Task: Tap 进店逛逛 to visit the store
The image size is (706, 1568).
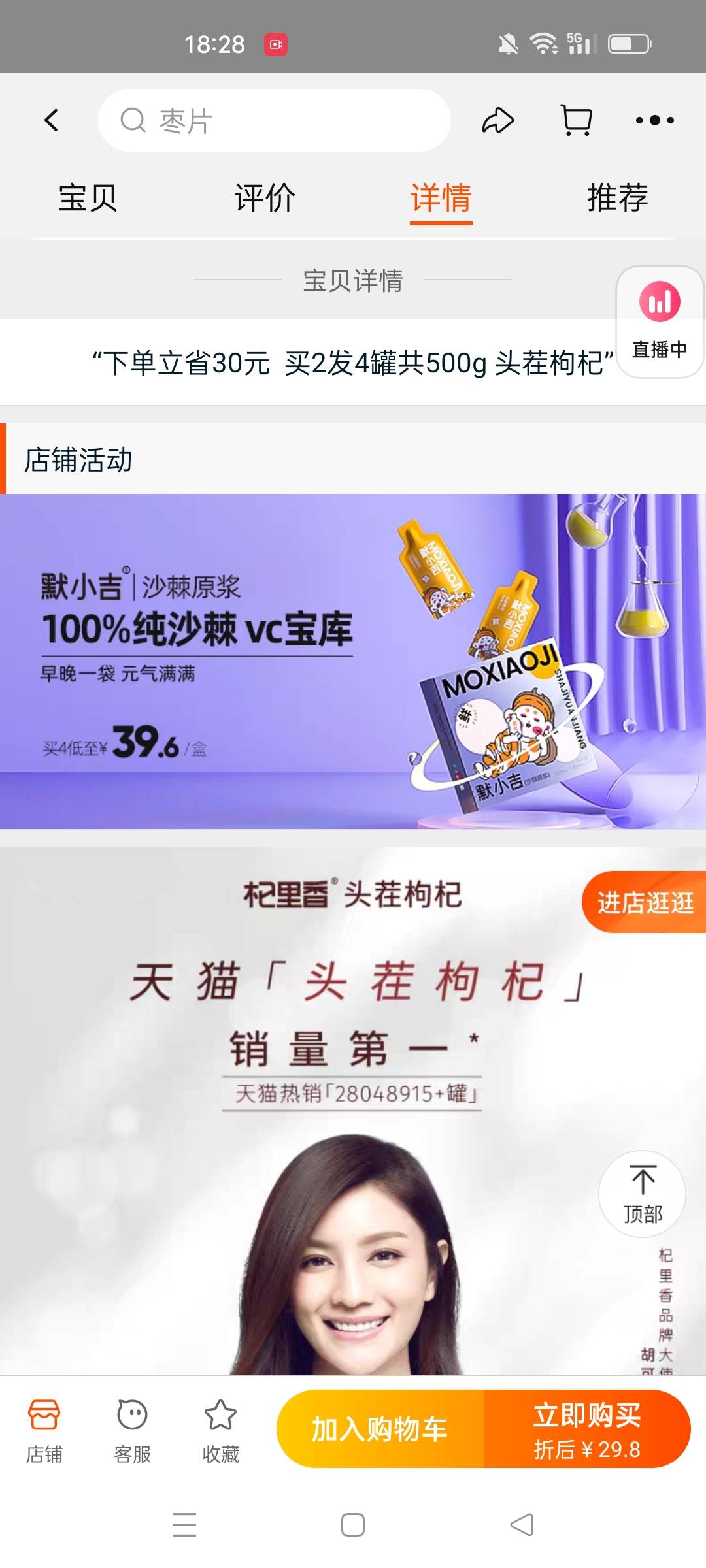Action: [x=645, y=902]
